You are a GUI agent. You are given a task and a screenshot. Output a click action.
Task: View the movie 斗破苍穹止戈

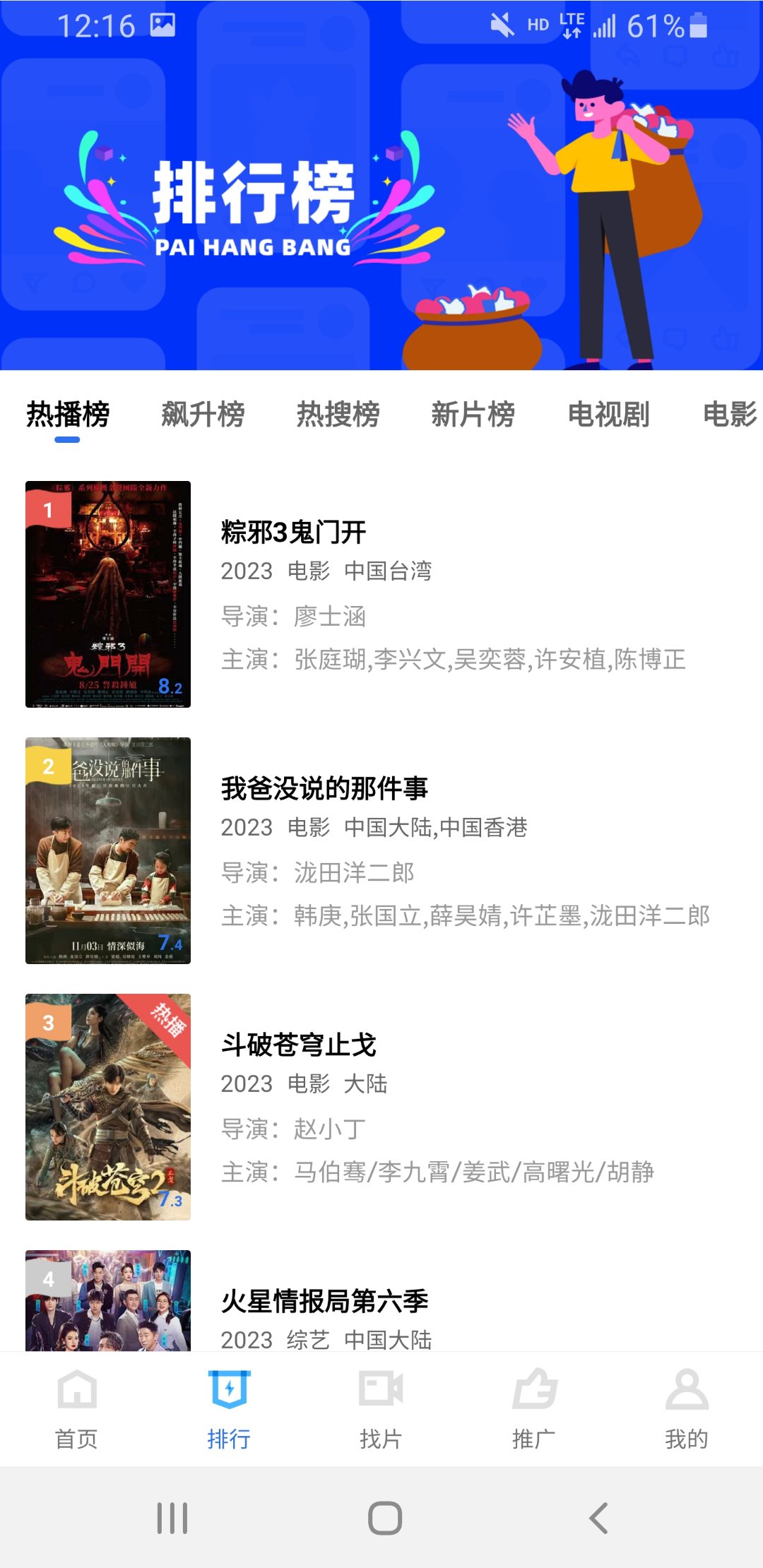298,1045
